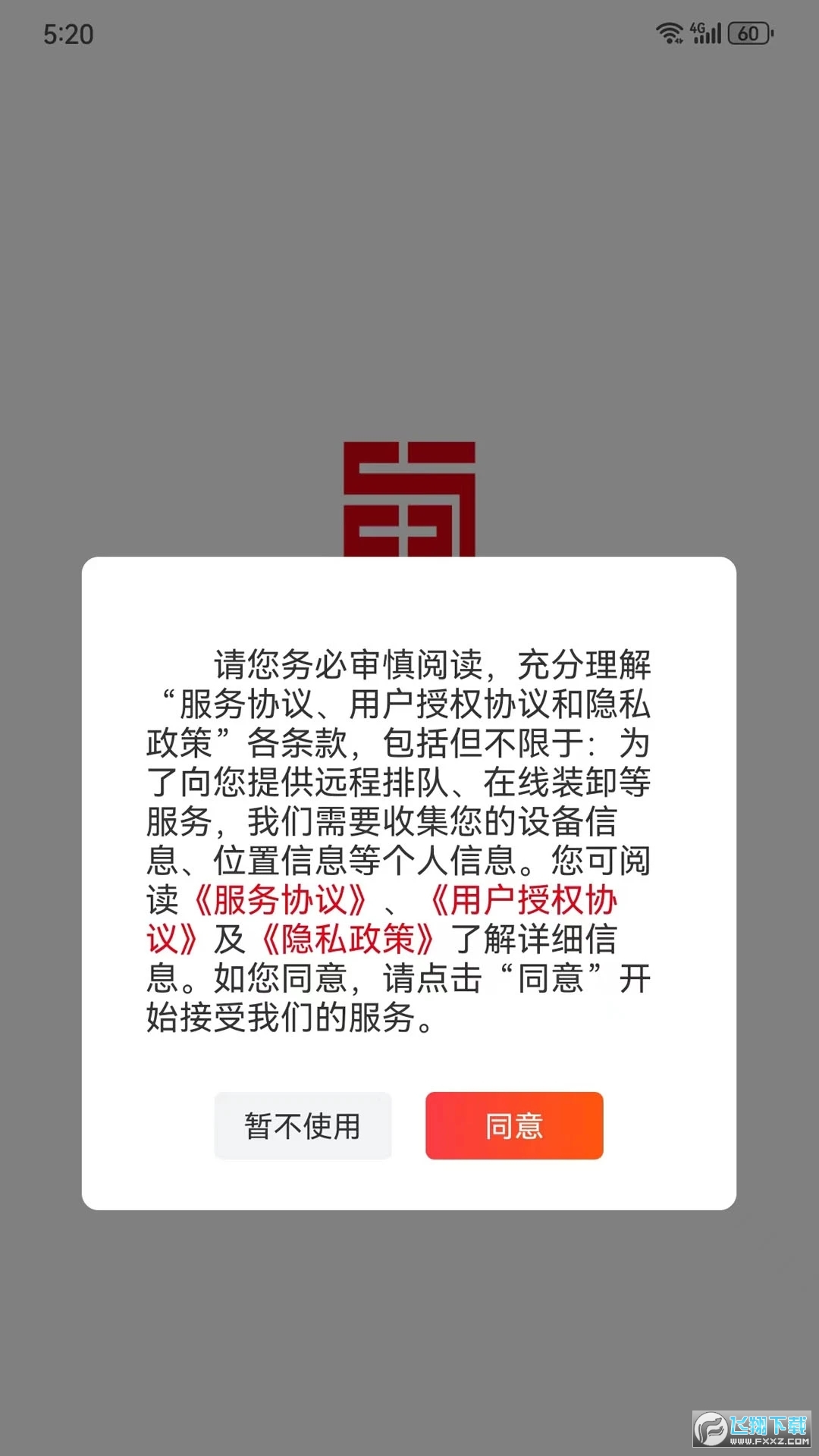Click the first paragraph of the consent notice
Screen dimensions: 819x1456
pos(409,664)
